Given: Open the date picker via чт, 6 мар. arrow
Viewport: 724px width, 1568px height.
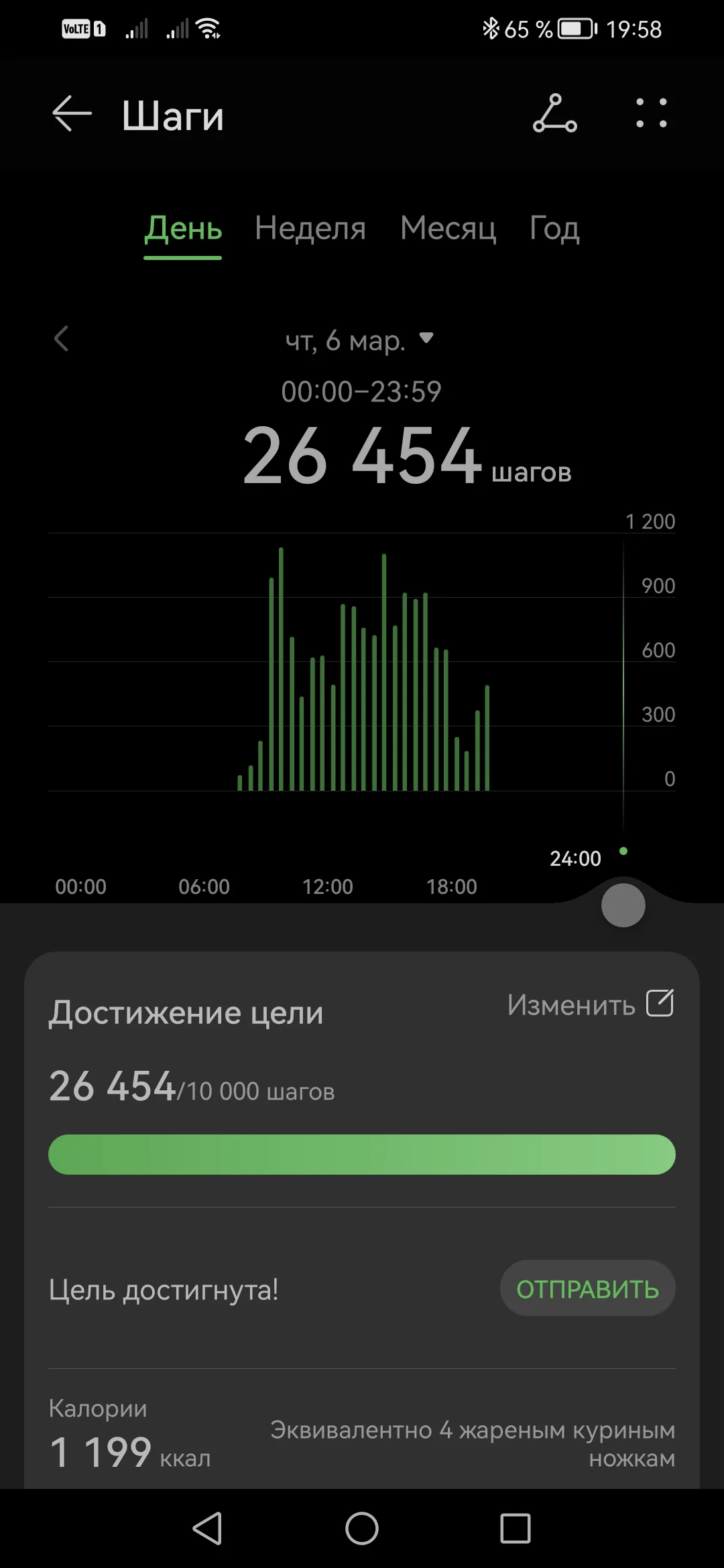Looking at the screenshot, I should coord(427,340).
